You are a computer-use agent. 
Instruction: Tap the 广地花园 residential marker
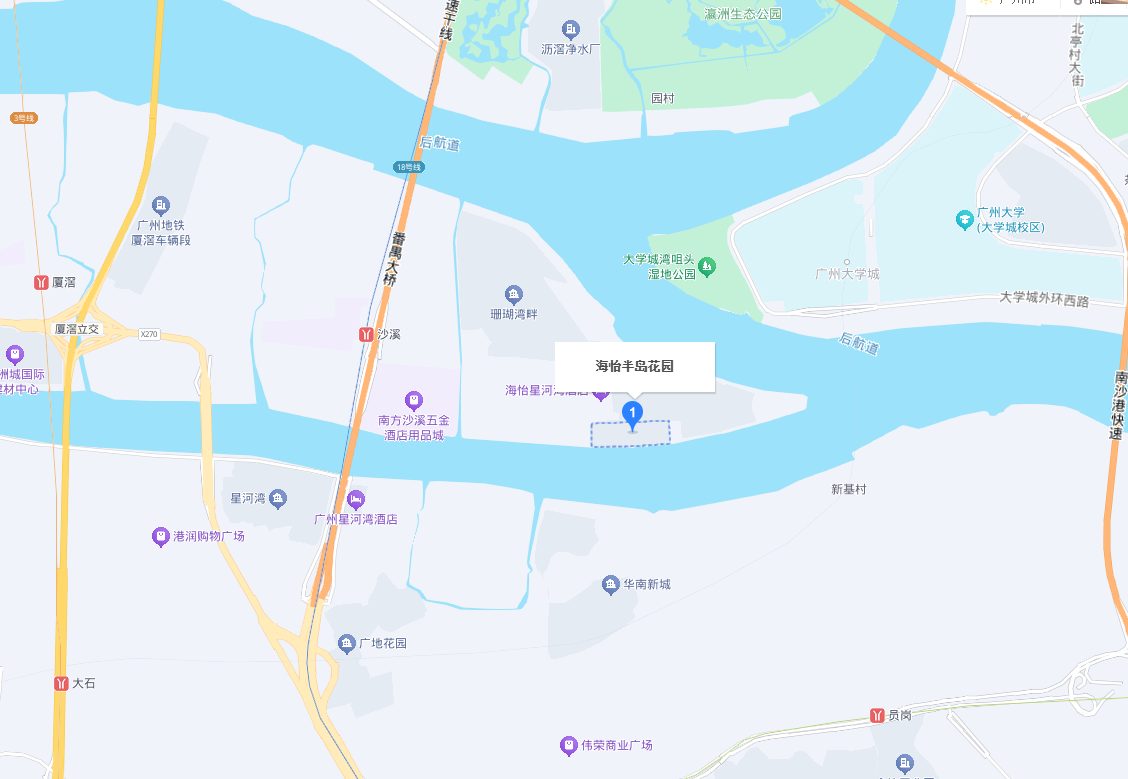pyautogui.click(x=346, y=642)
